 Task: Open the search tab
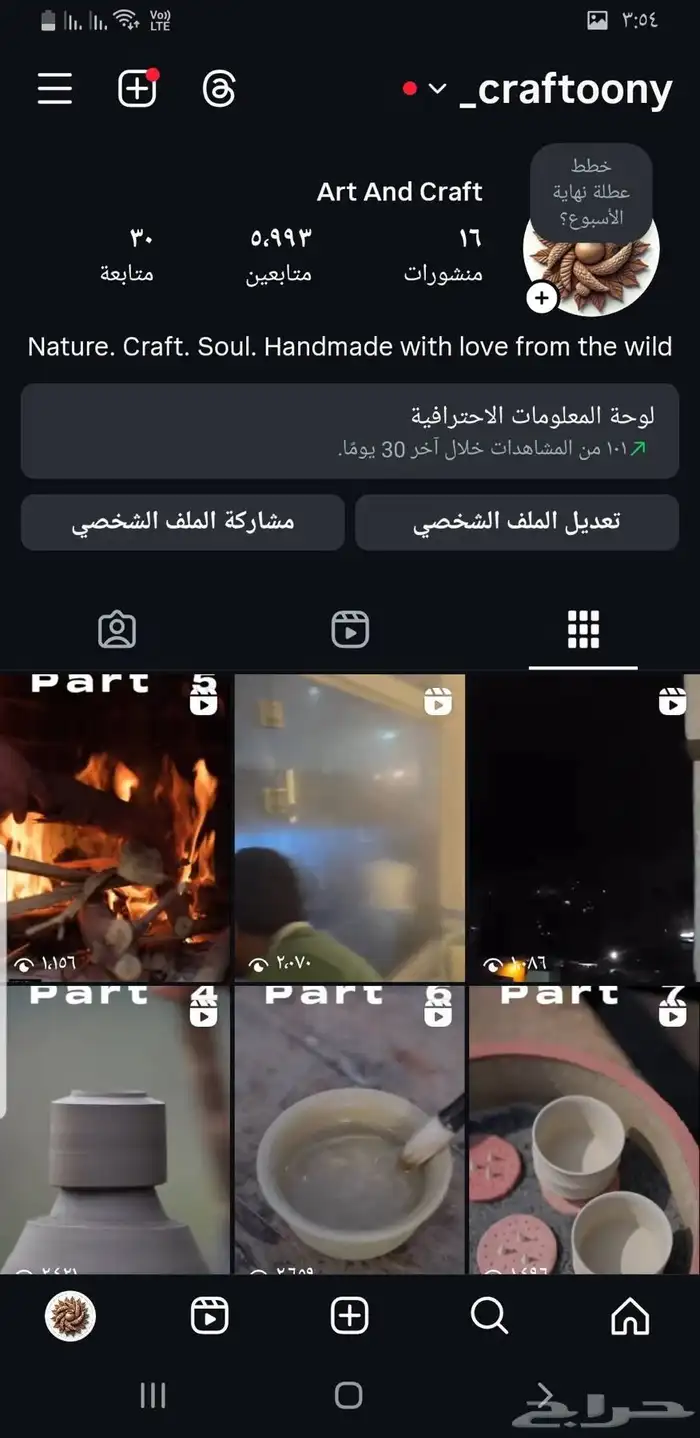489,1316
